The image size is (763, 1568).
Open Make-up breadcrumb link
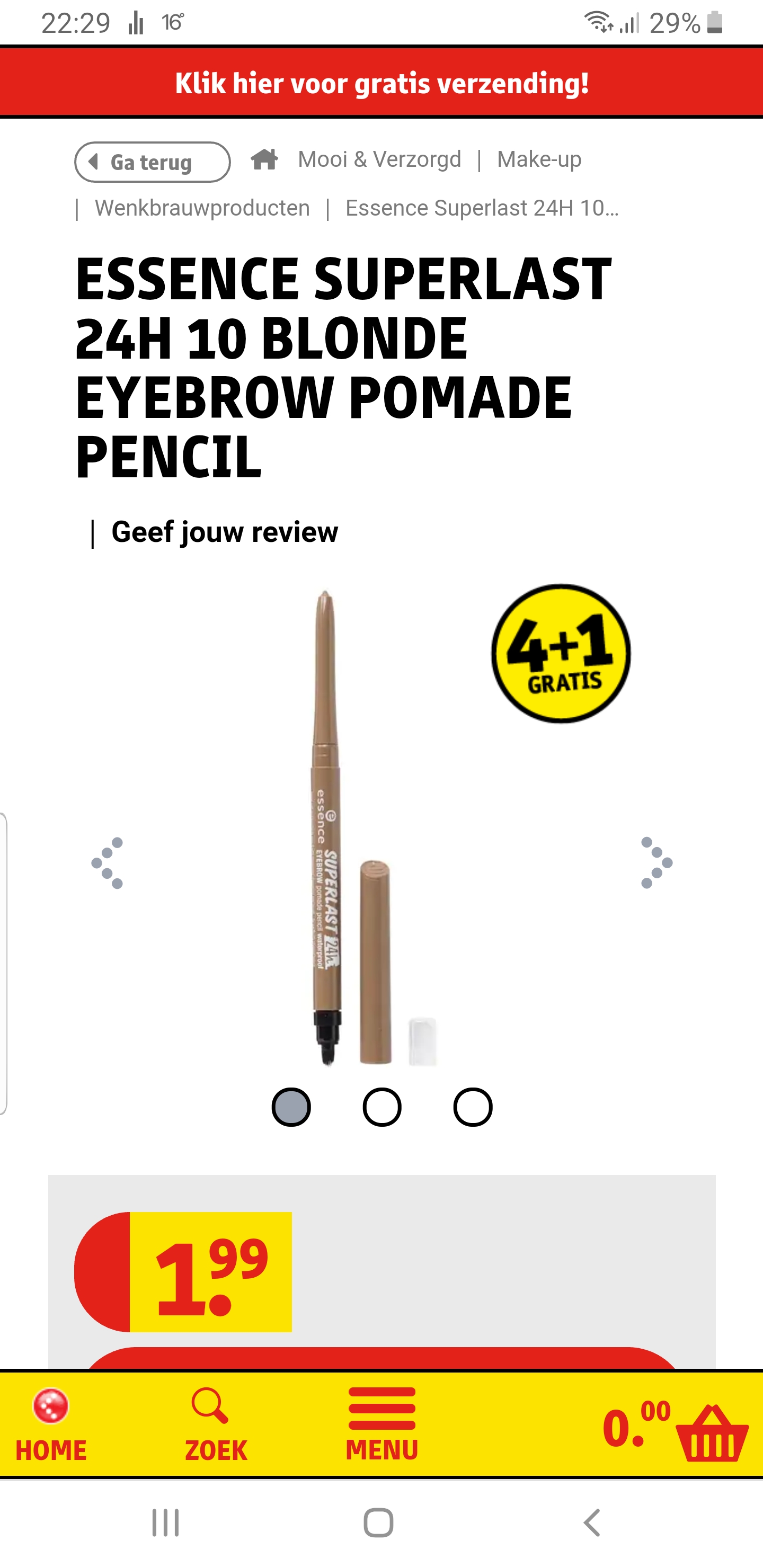[539, 159]
